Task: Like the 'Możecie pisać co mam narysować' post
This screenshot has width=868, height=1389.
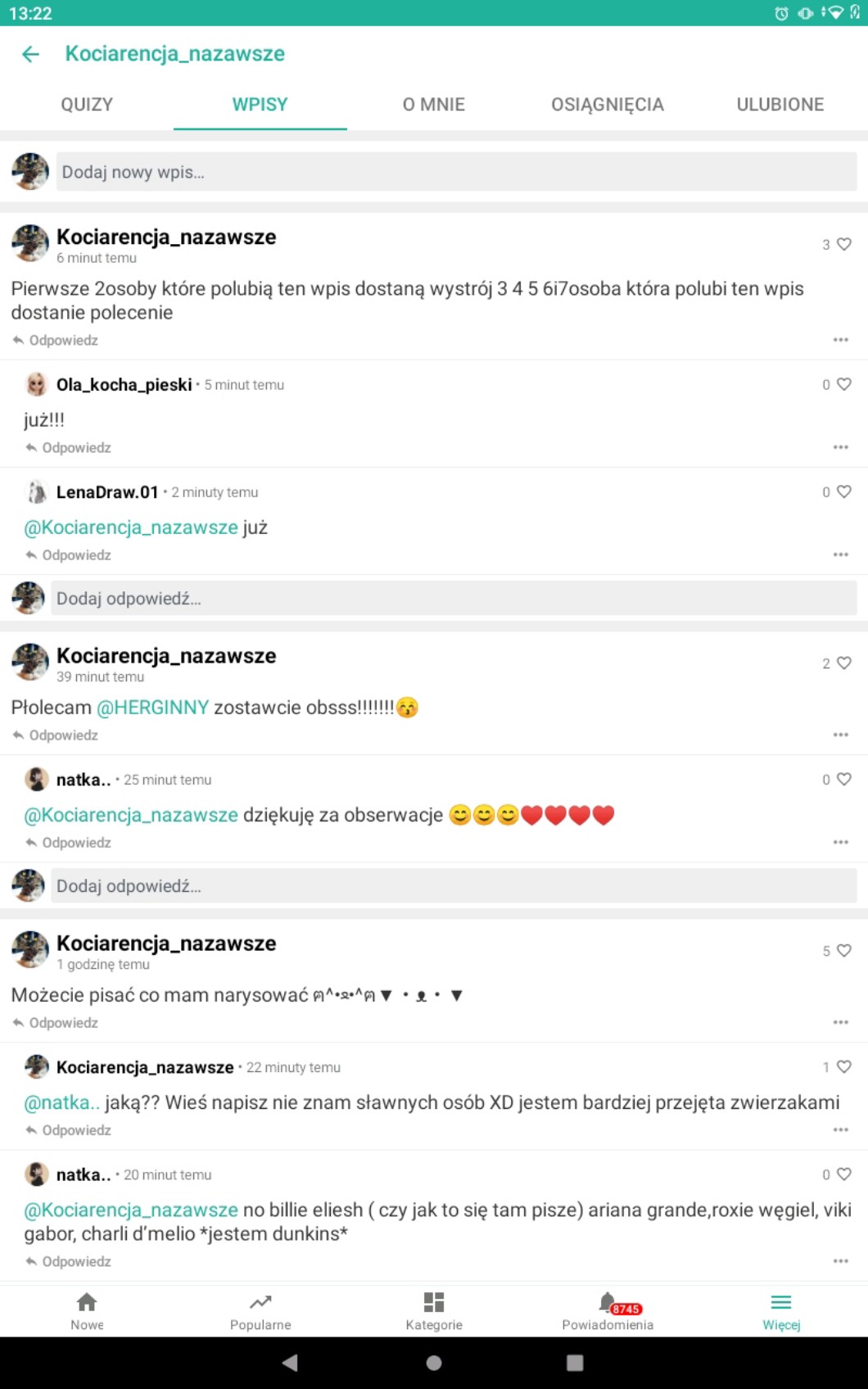Action: coord(843,950)
